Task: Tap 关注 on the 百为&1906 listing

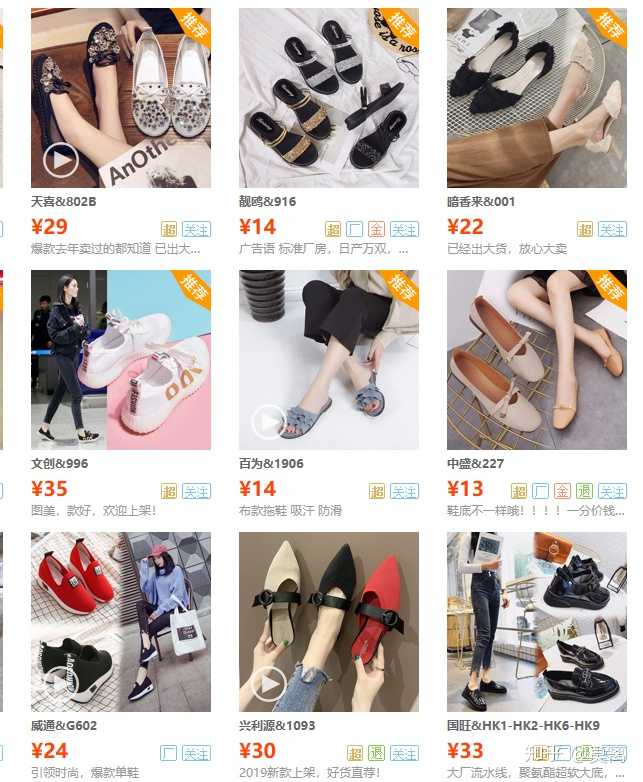Action: pos(404,491)
